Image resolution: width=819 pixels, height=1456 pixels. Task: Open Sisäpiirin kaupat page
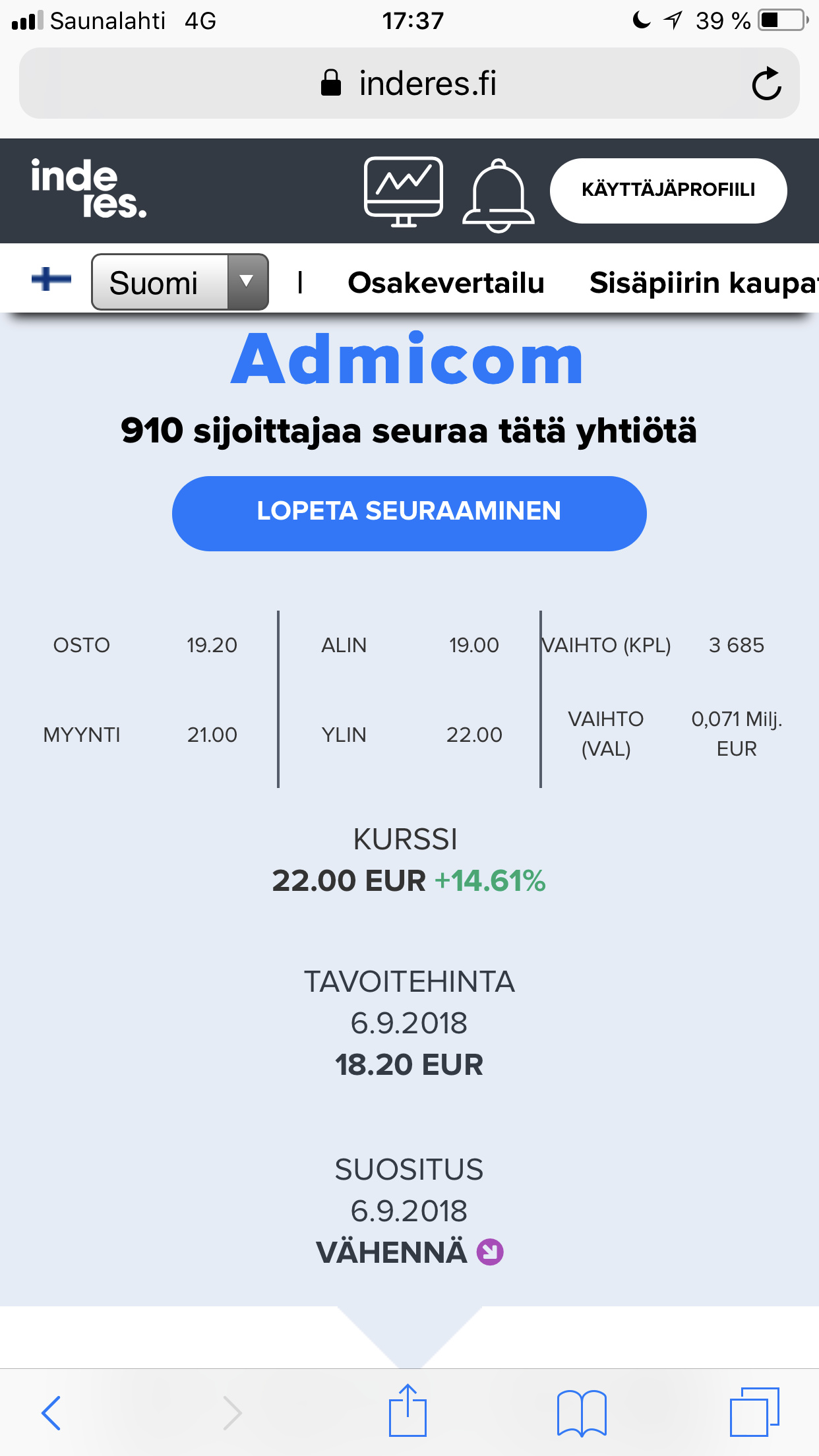(x=703, y=282)
